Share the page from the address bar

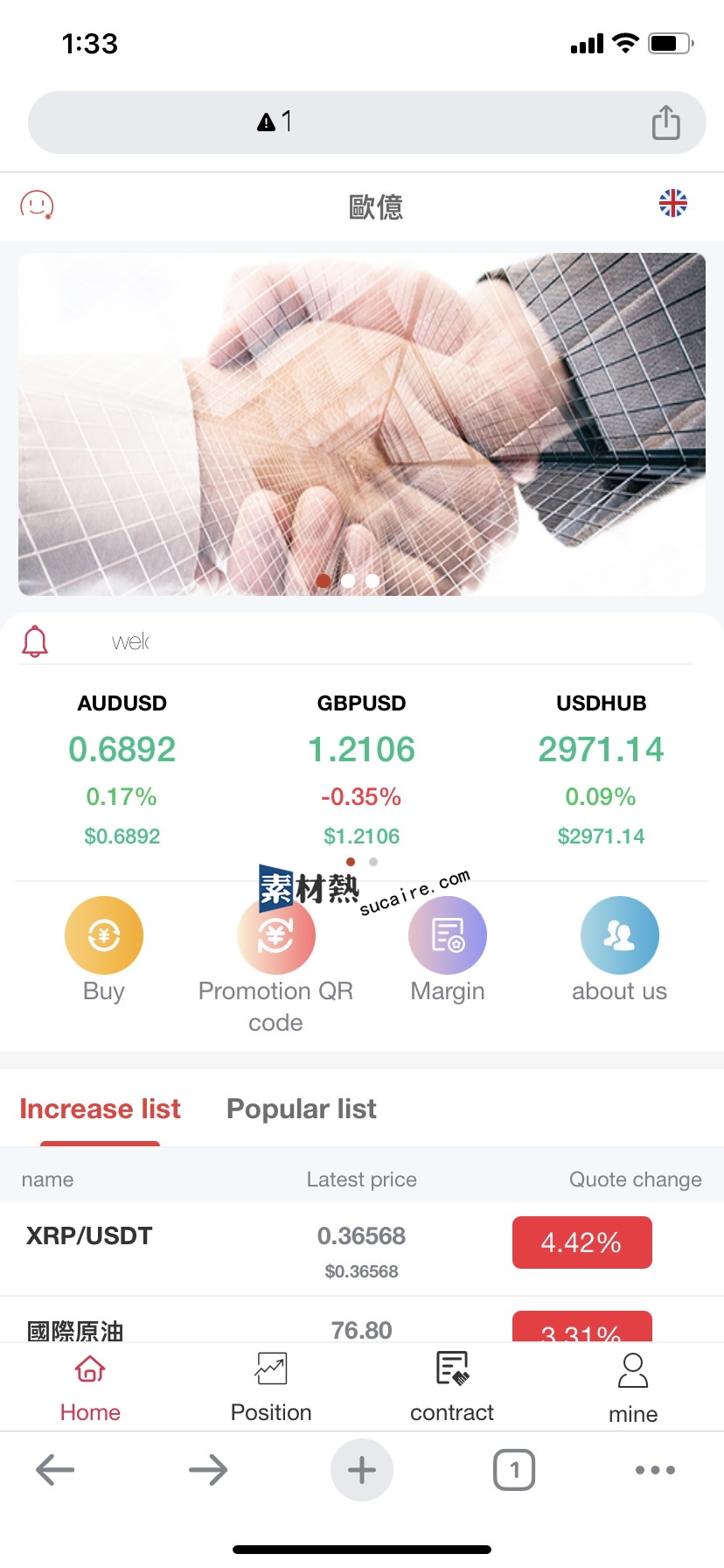click(665, 122)
